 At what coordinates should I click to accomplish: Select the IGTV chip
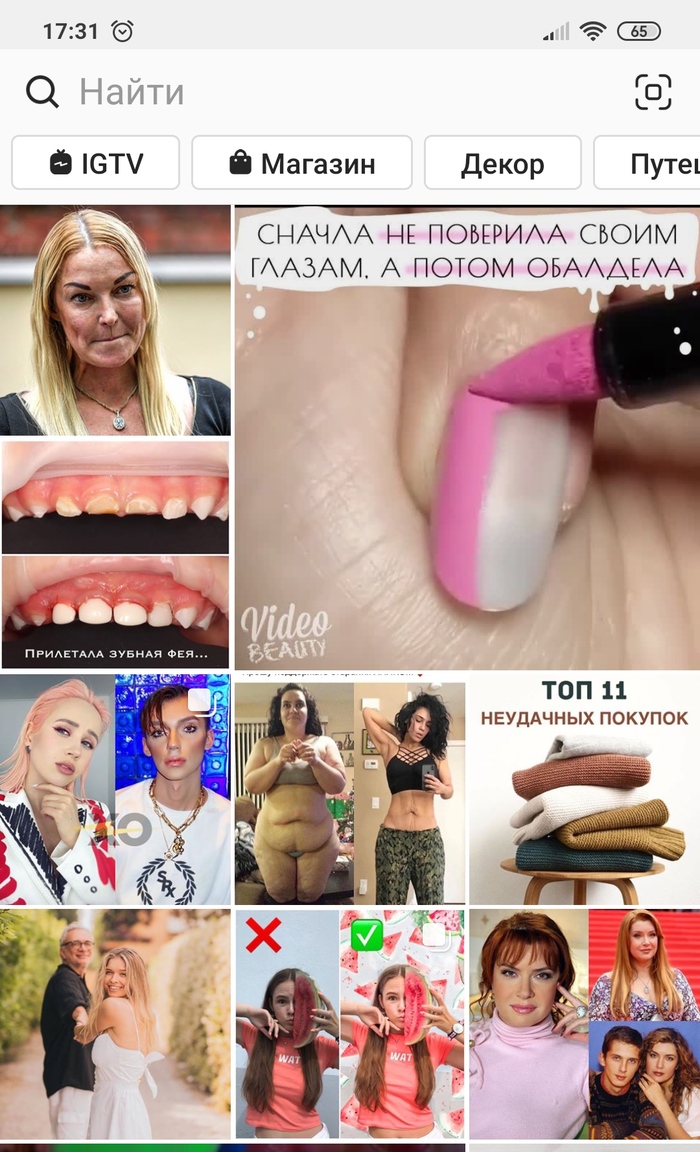[96, 163]
